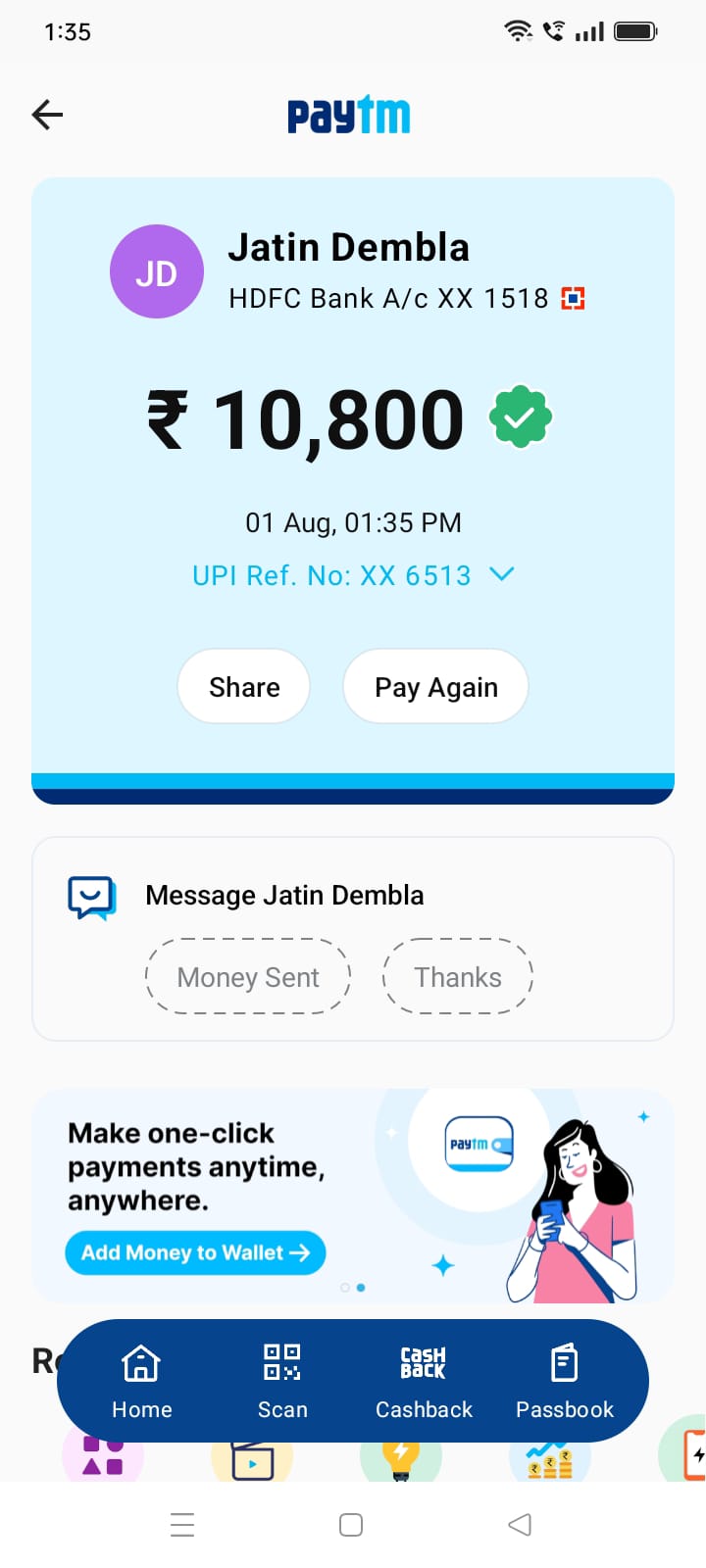
Task: Tap the system back navigation button
Action: 520,1525
